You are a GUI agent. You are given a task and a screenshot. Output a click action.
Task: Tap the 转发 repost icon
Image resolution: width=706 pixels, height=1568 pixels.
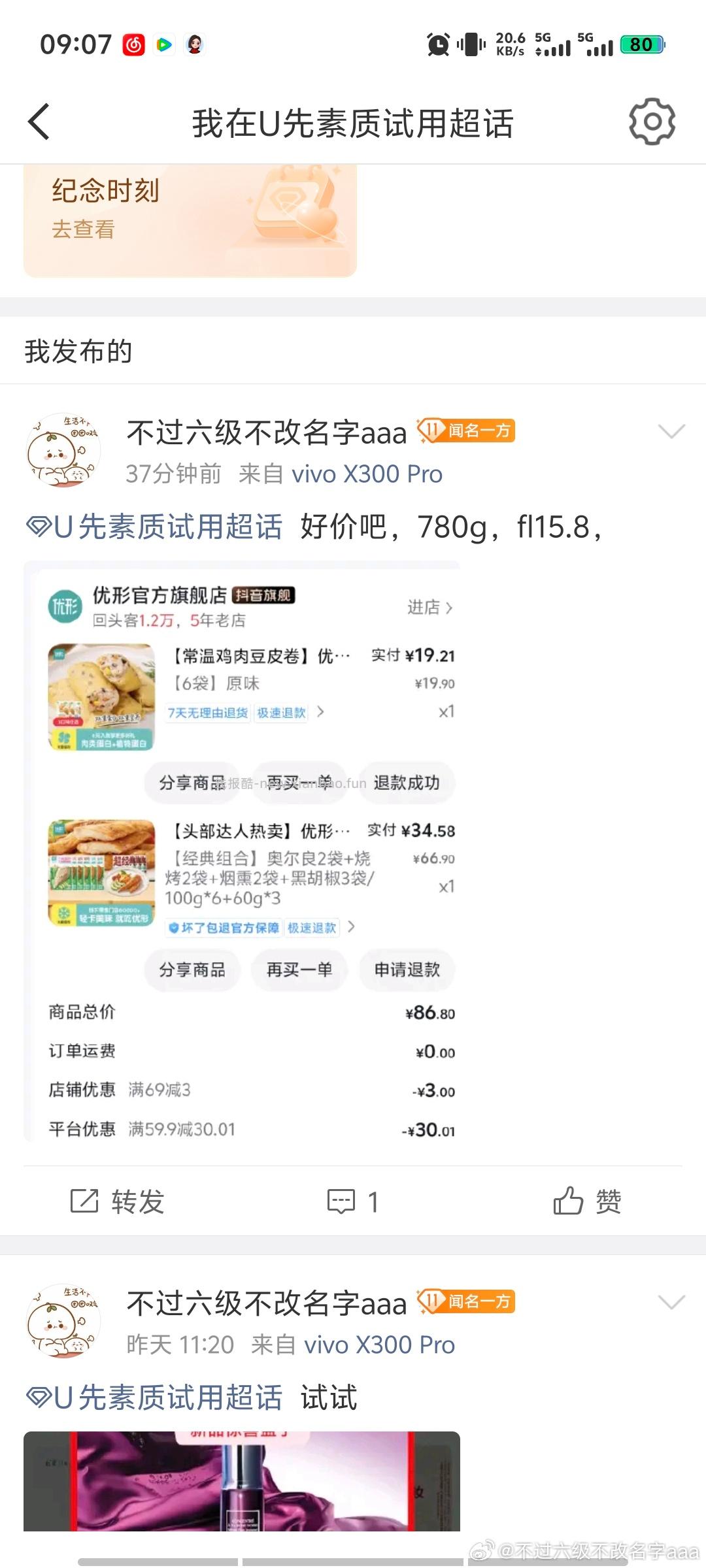pos(117,1201)
